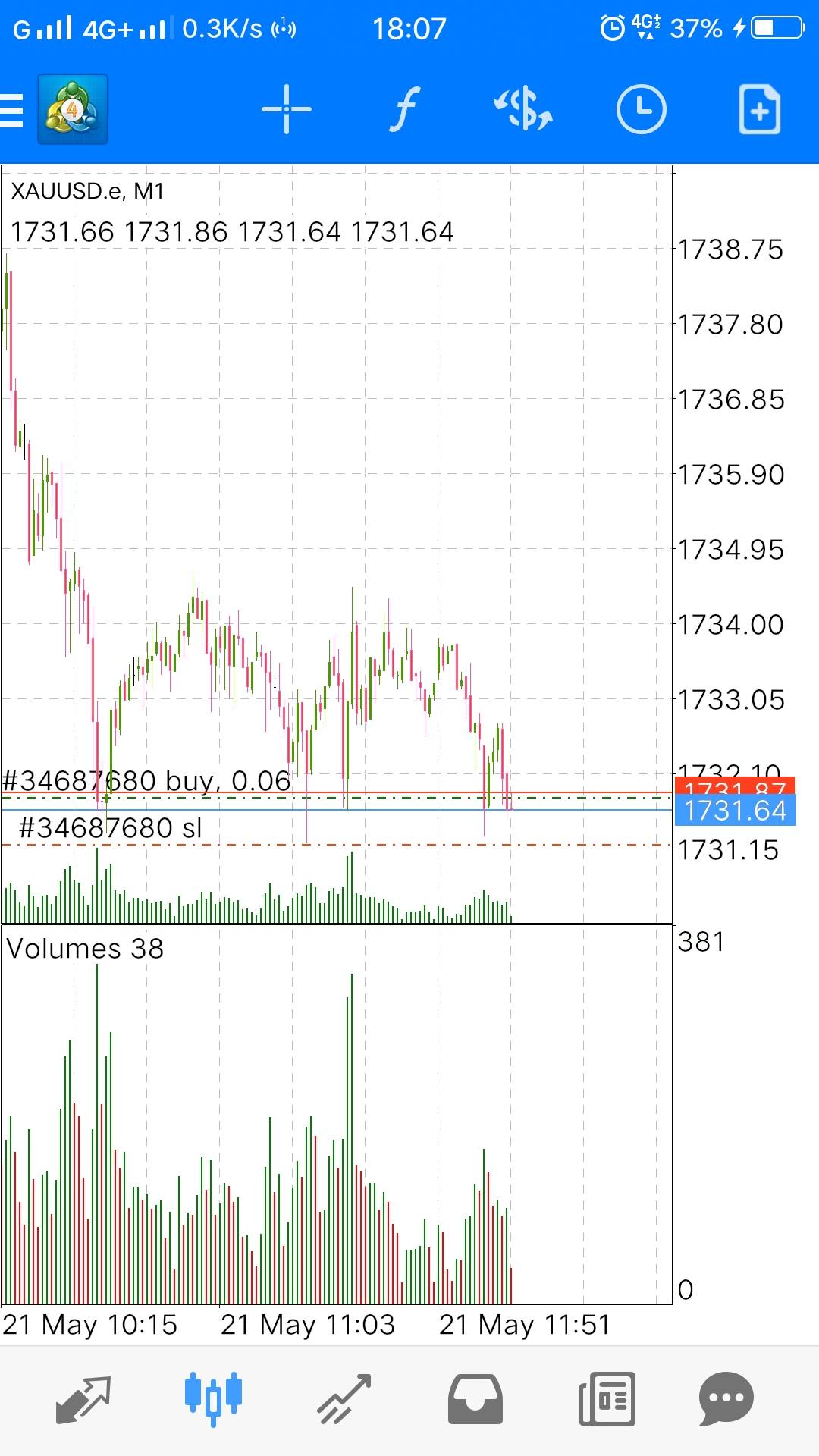Image resolution: width=819 pixels, height=1456 pixels.
Task: Open the symbol switch dollar icon
Action: coord(523,110)
